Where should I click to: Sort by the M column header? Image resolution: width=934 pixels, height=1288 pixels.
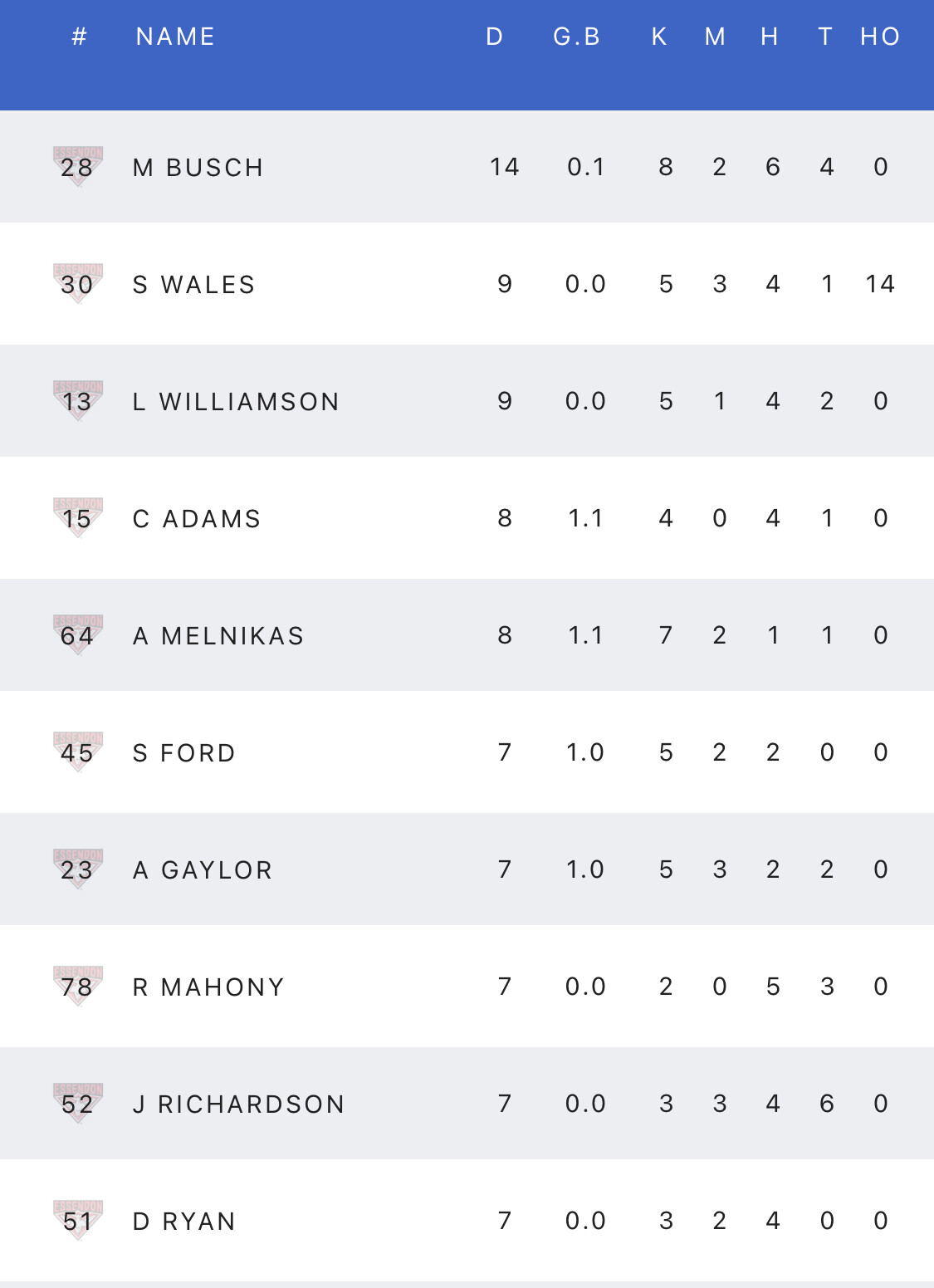click(x=715, y=37)
